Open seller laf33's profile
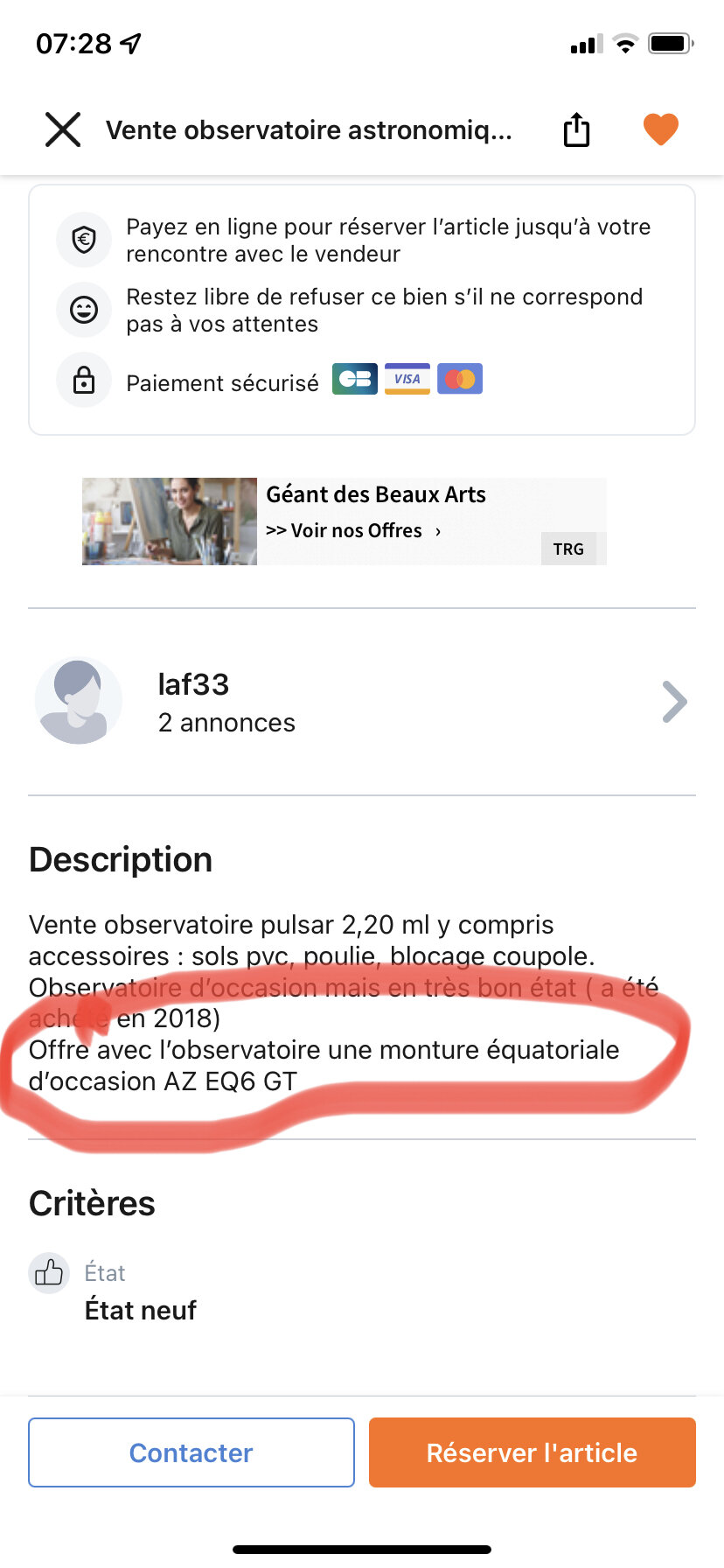The image size is (724, 1568). click(x=362, y=702)
